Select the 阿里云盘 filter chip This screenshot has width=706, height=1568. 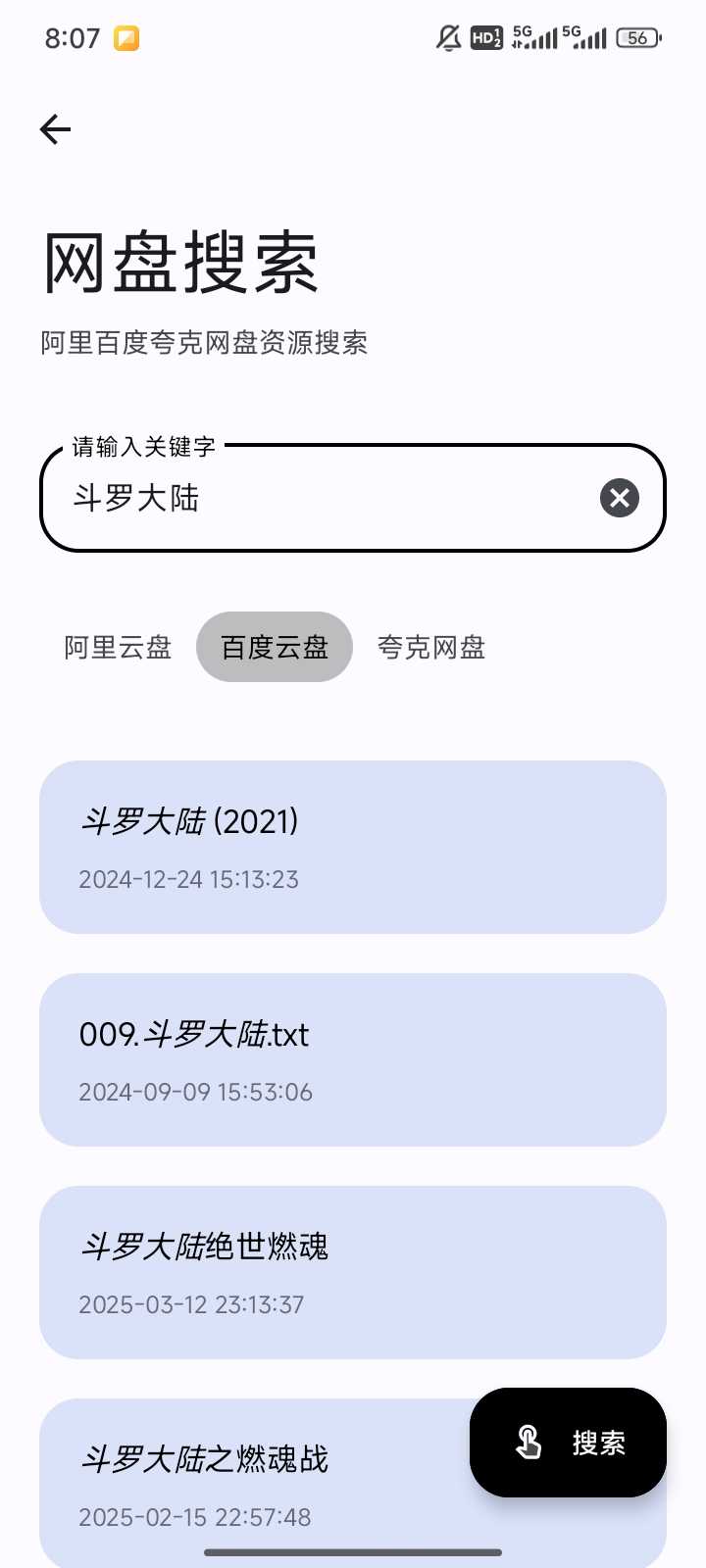(x=116, y=647)
